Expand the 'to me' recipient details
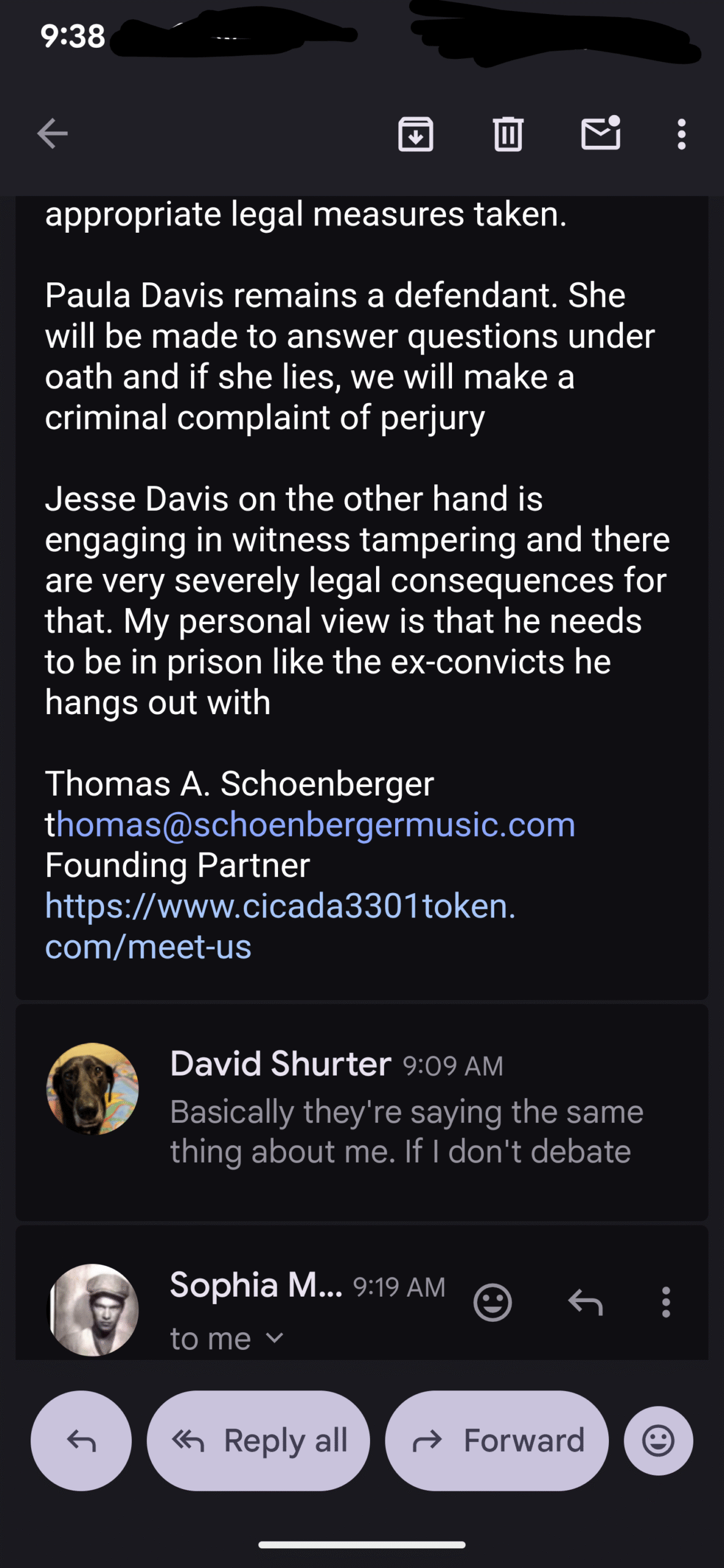 [x=227, y=1339]
